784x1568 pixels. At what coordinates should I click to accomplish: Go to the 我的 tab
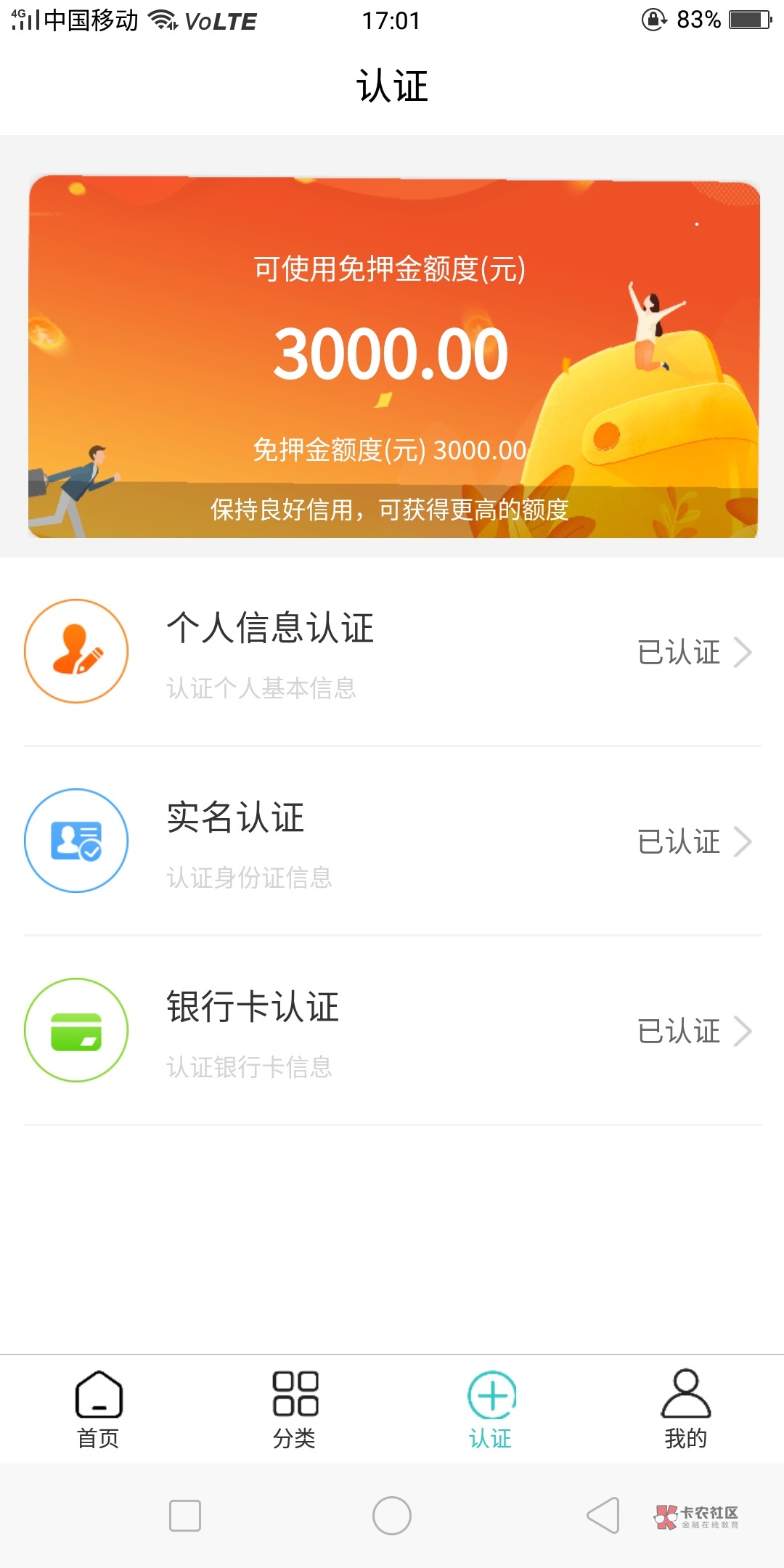[x=686, y=1410]
